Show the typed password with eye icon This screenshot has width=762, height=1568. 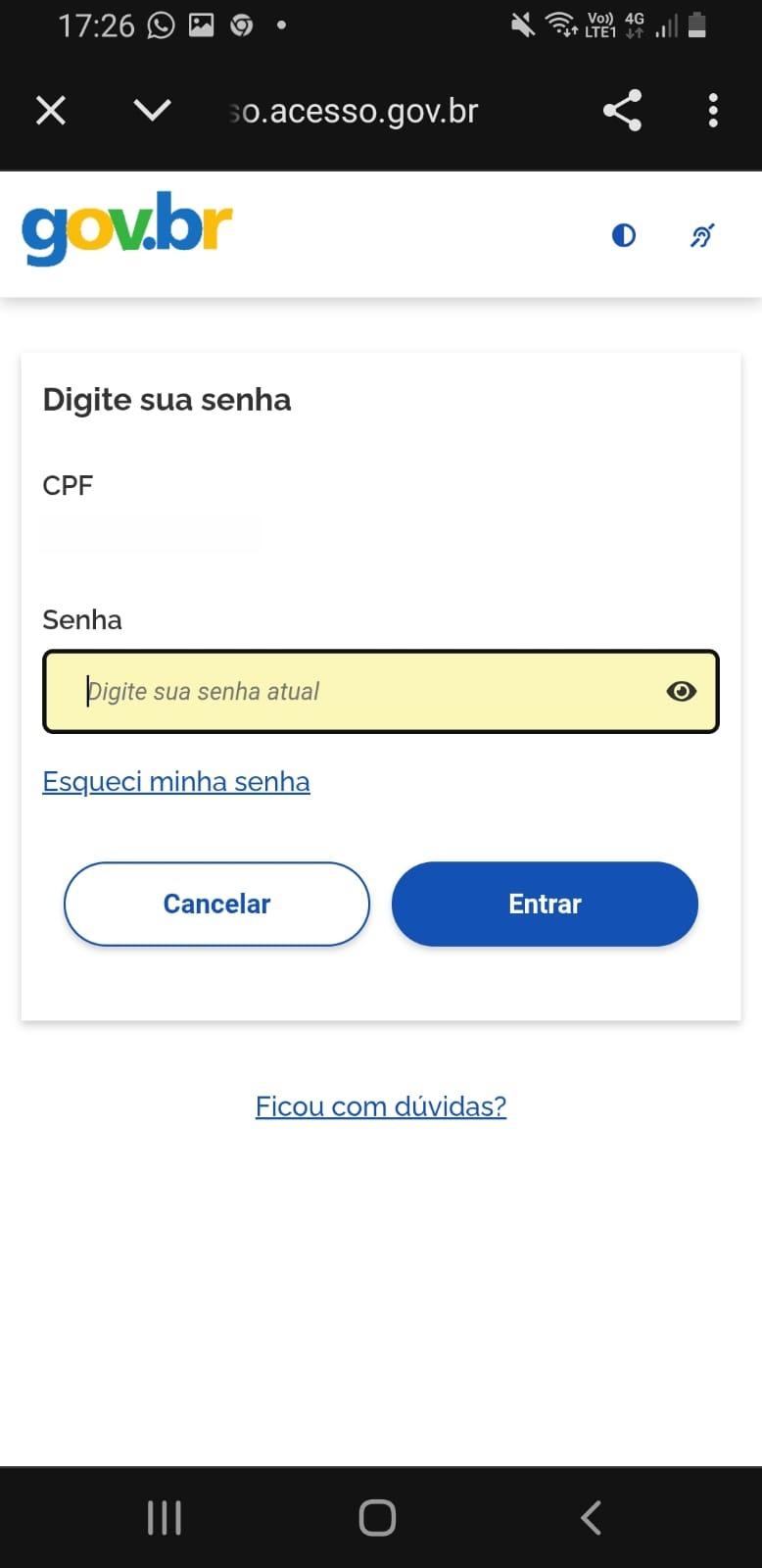(x=681, y=692)
